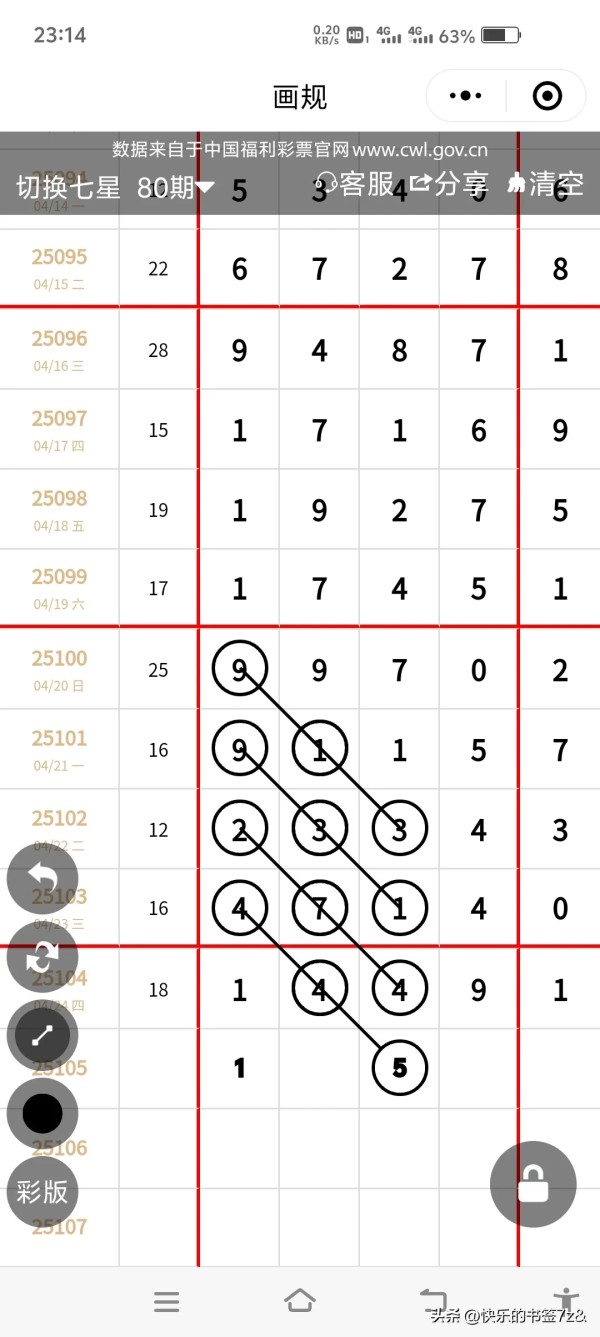The image size is (600, 1337).
Task: Expand the 80期 period dropdown
Action: point(176,187)
